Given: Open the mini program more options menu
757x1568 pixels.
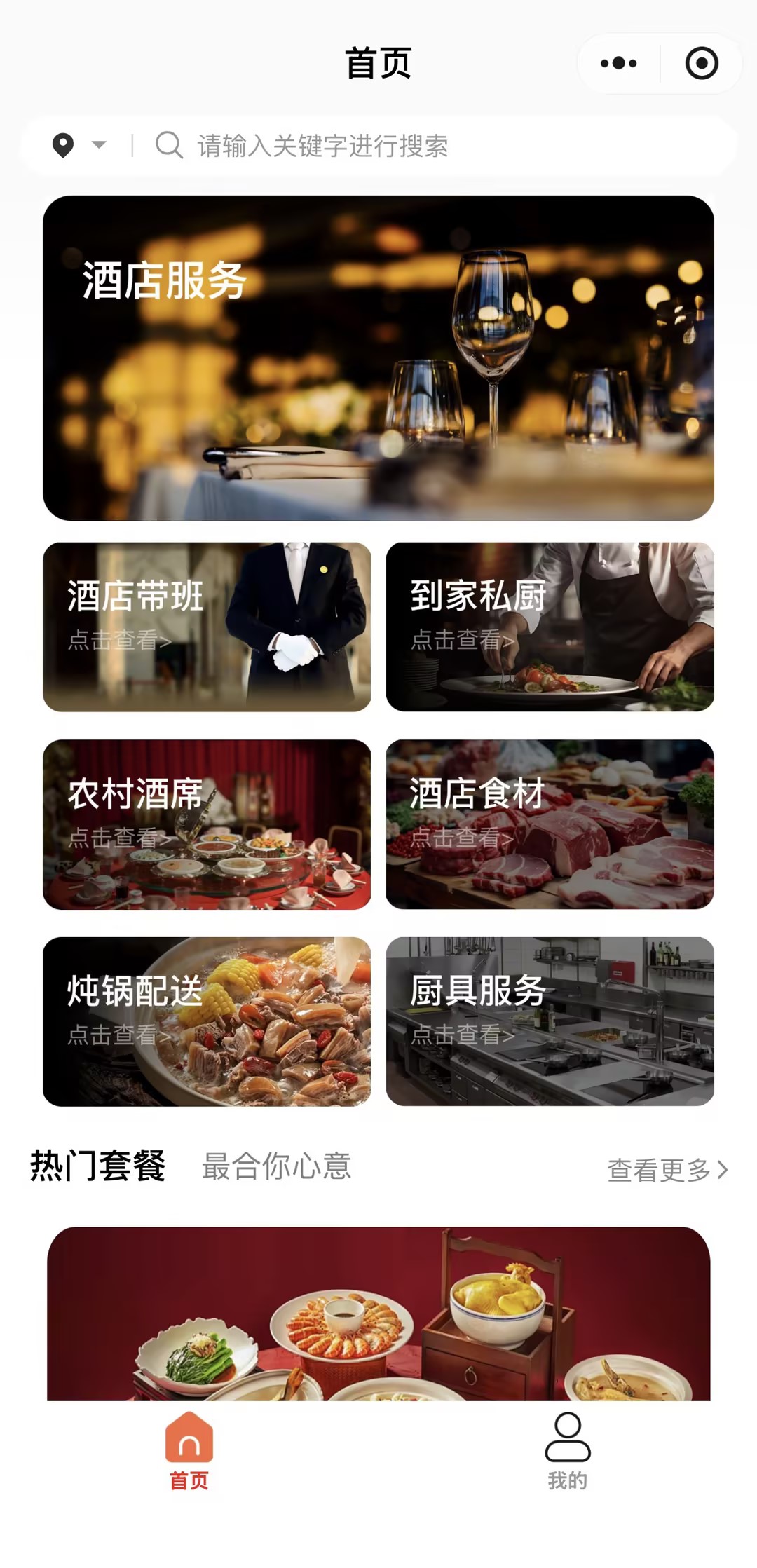Looking at the screenshot, I should click(x=618, y=63).
